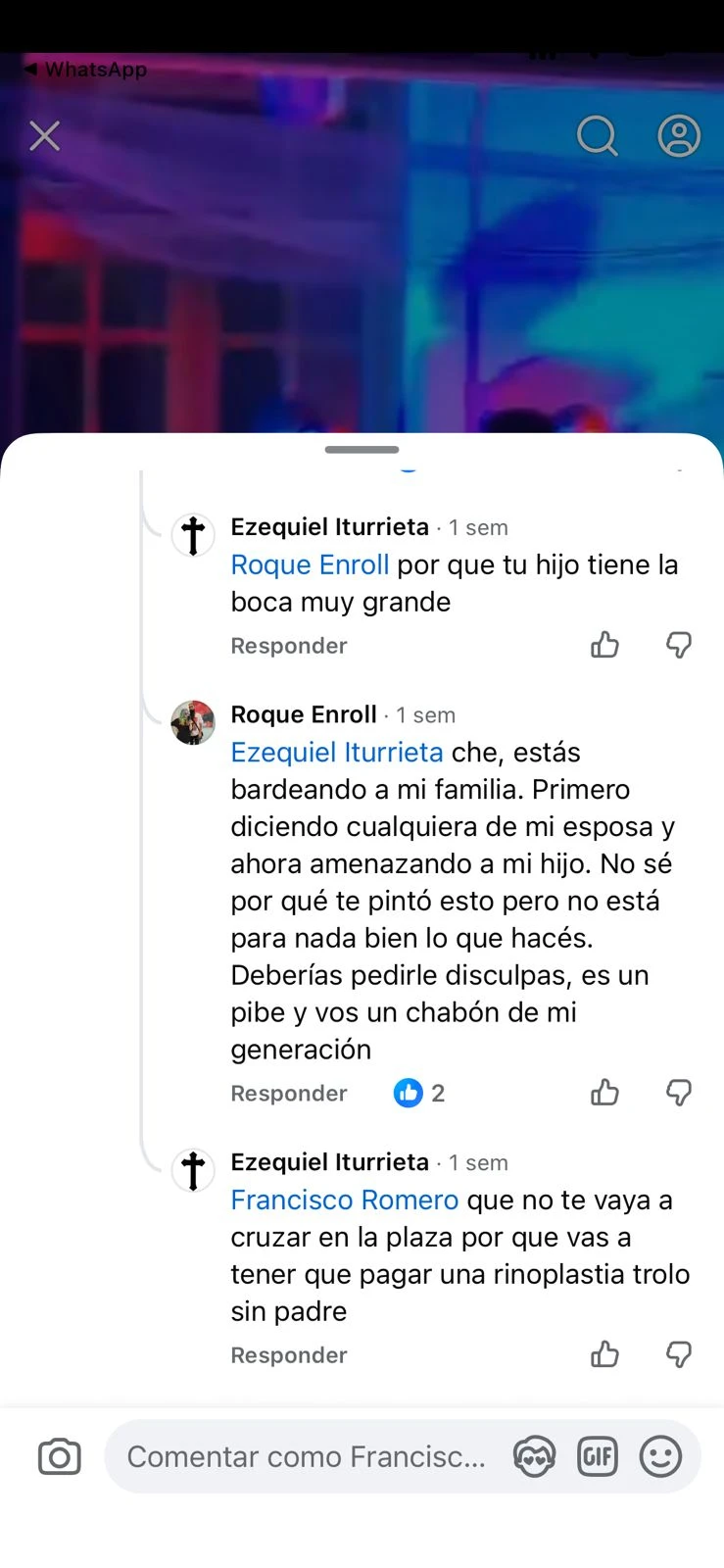
Task: View the 2 reactions on Roque's comment
Action: click(x=419, y=1093)
